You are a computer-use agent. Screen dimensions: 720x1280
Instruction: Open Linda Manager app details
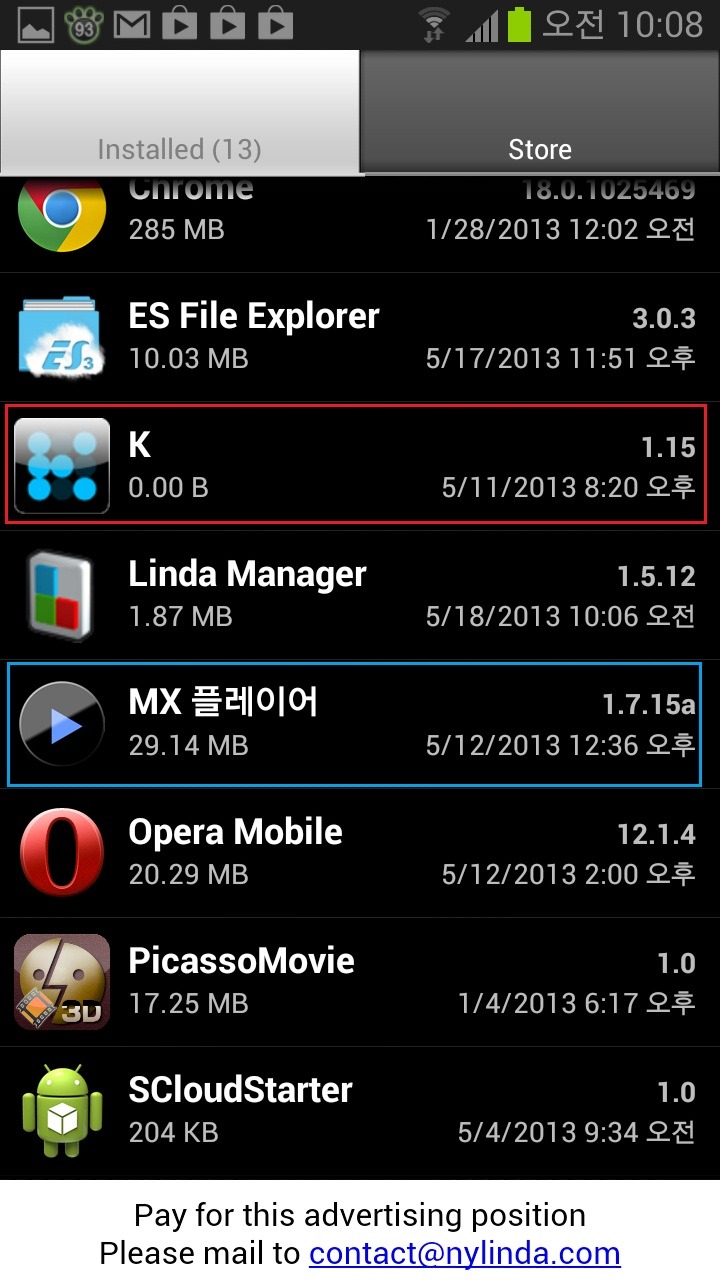[x=360, y=595]
